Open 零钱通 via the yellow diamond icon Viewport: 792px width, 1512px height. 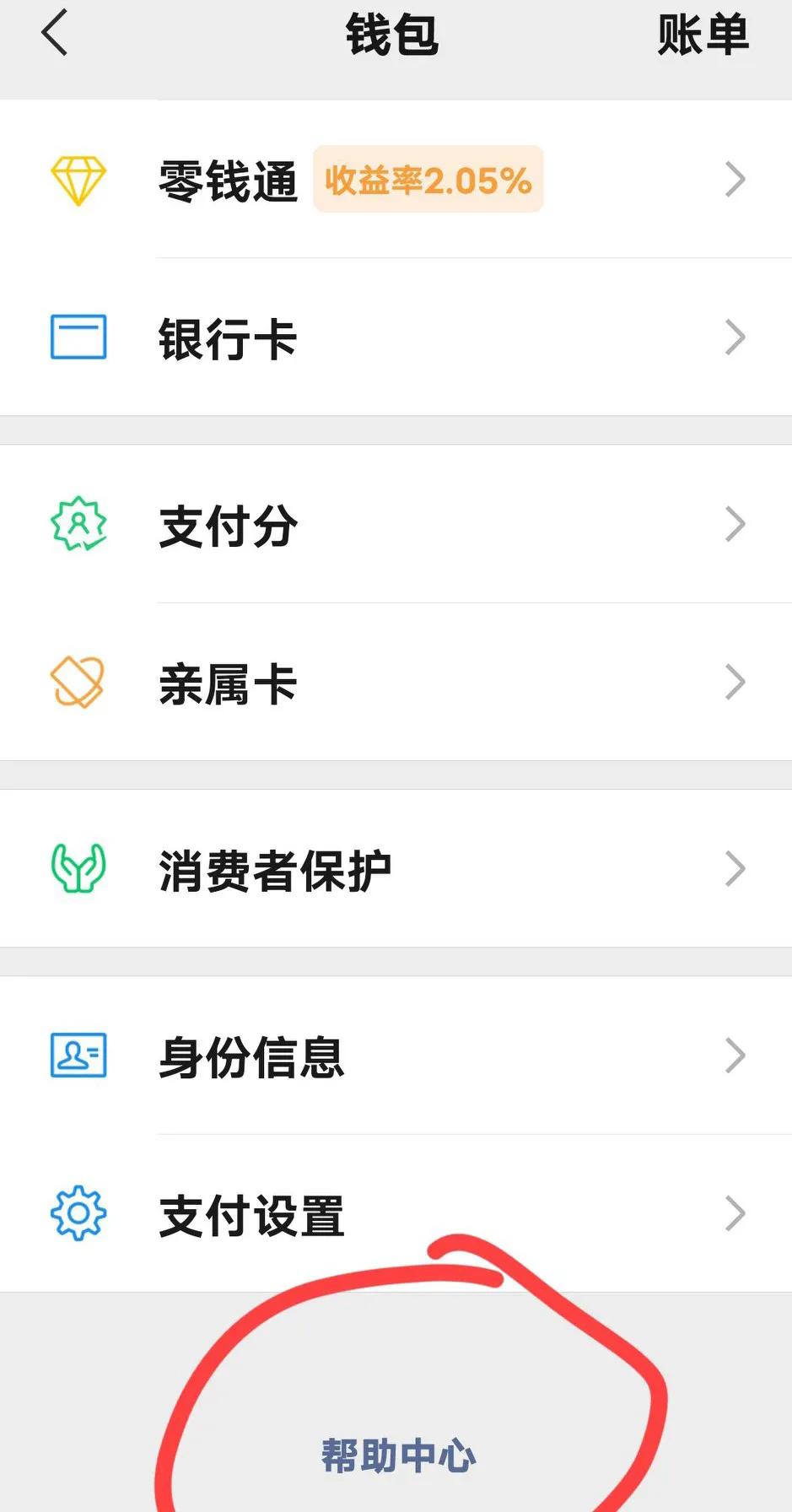point(78,179)
